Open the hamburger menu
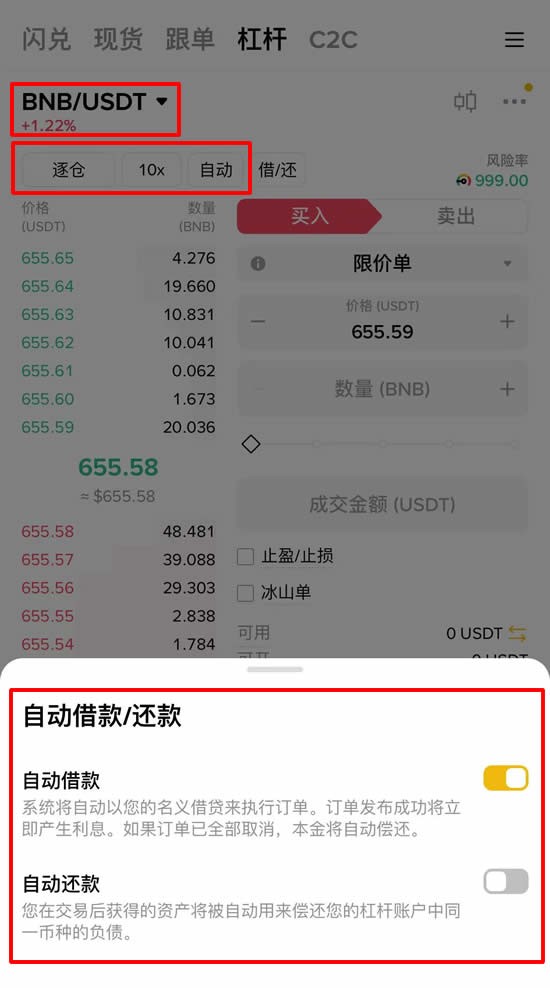The width and height of the screenshot is (550, 988). (x=514, y=40)
